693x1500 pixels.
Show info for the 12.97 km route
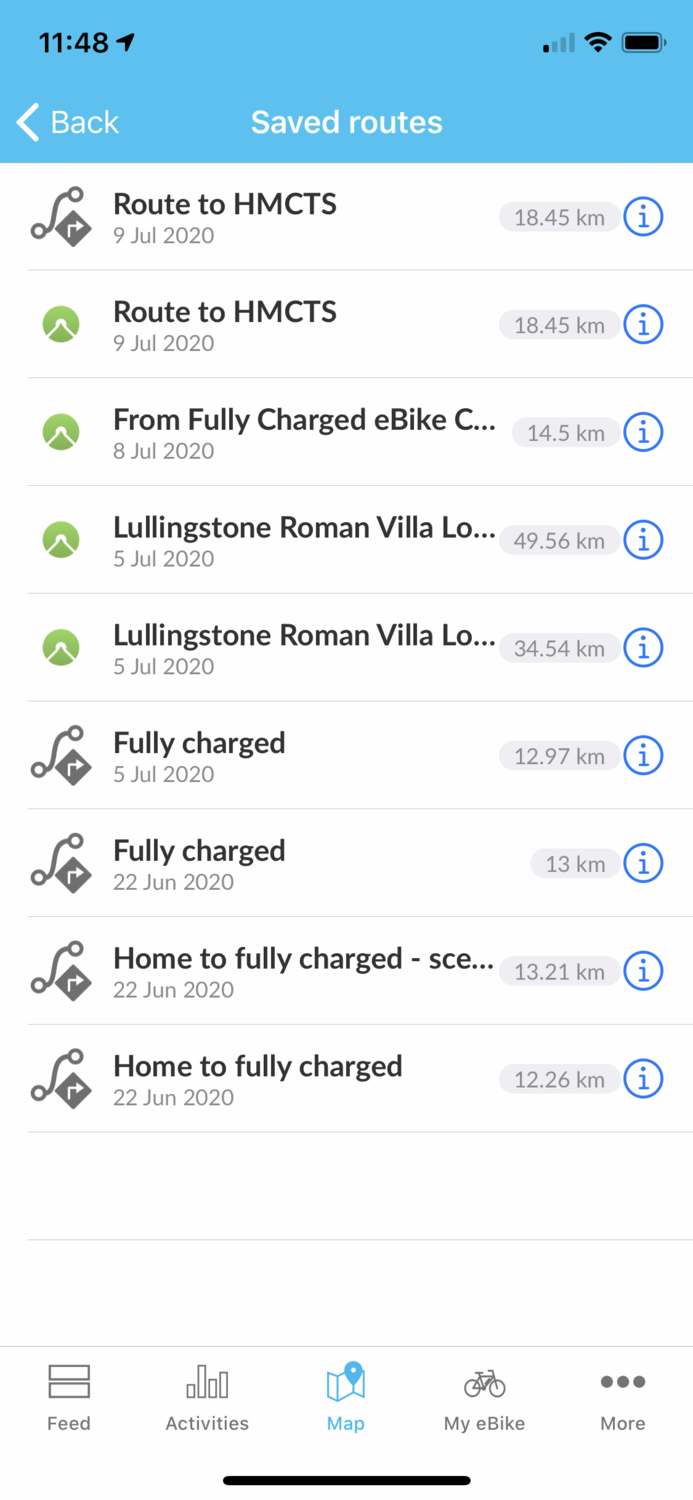(643, 756)
